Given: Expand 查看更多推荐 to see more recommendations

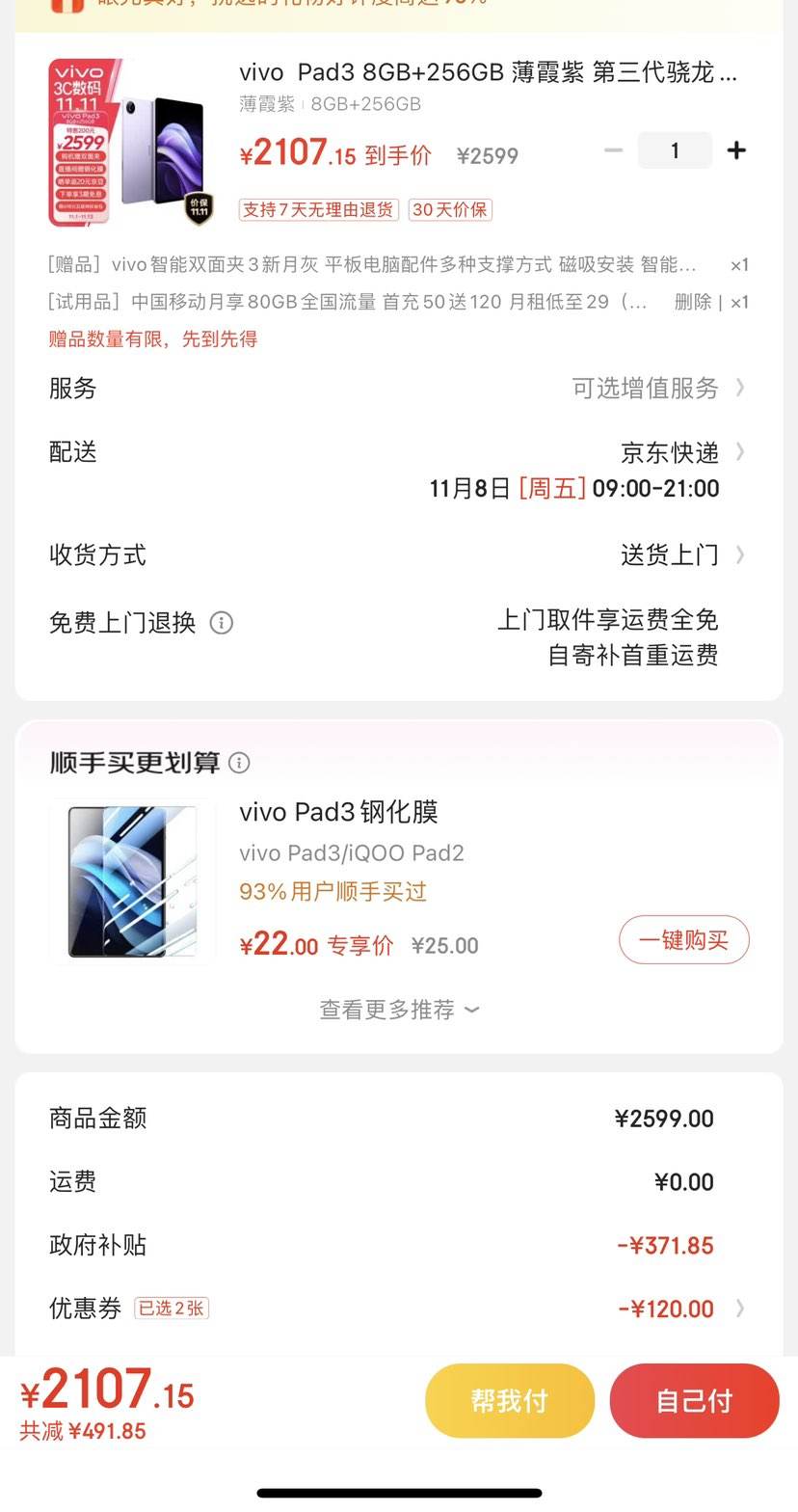Looking at the screenshot, I should tap(398, 1009).
